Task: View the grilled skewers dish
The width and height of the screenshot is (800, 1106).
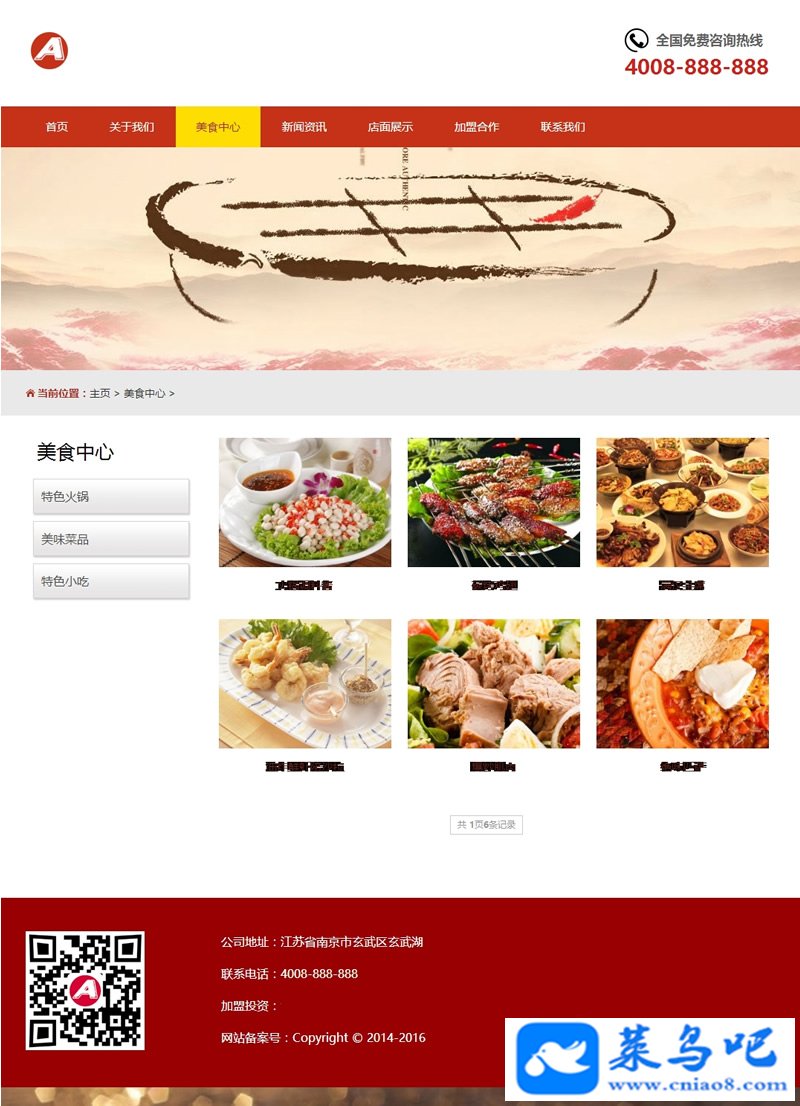Action: click(493, 502)
